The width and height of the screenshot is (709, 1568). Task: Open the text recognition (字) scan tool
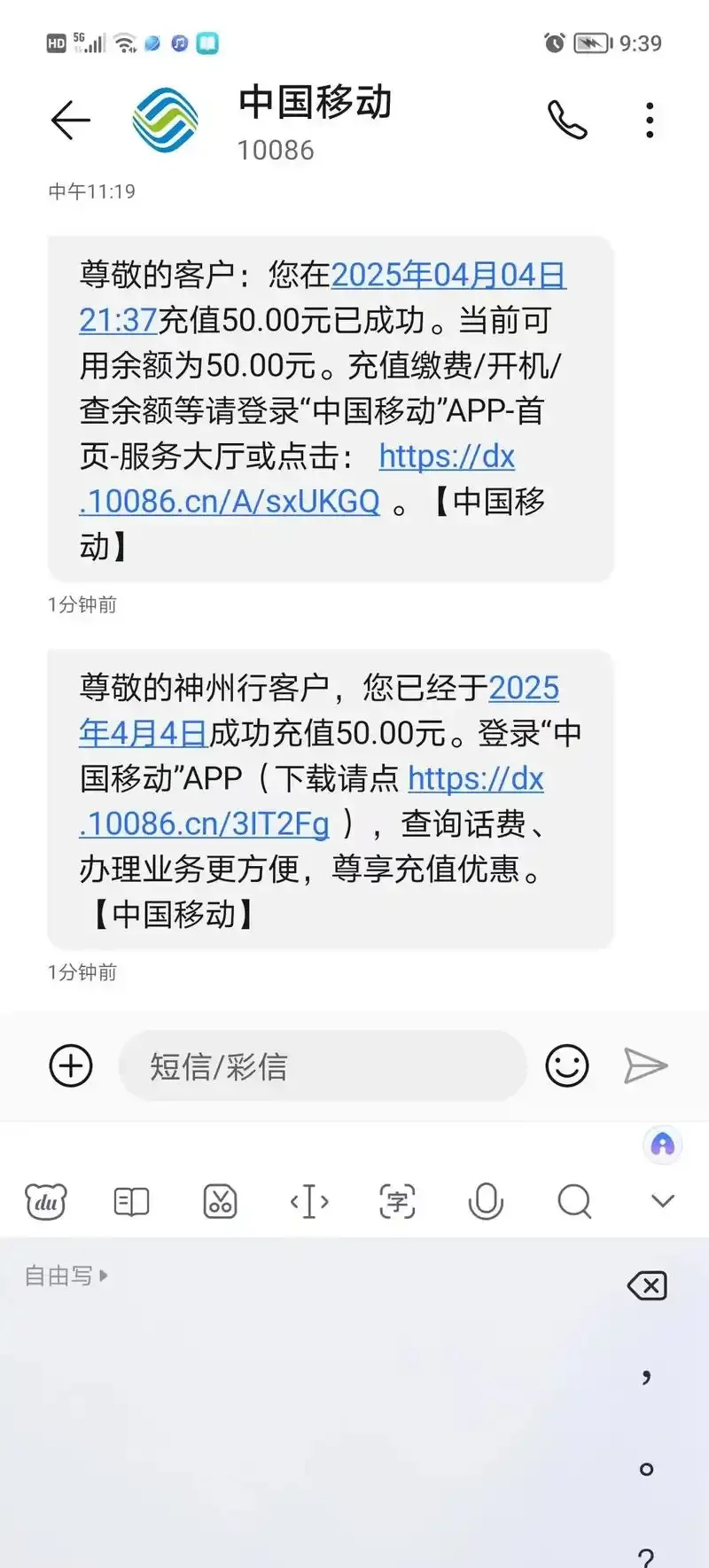click(x=397, y=1202)
